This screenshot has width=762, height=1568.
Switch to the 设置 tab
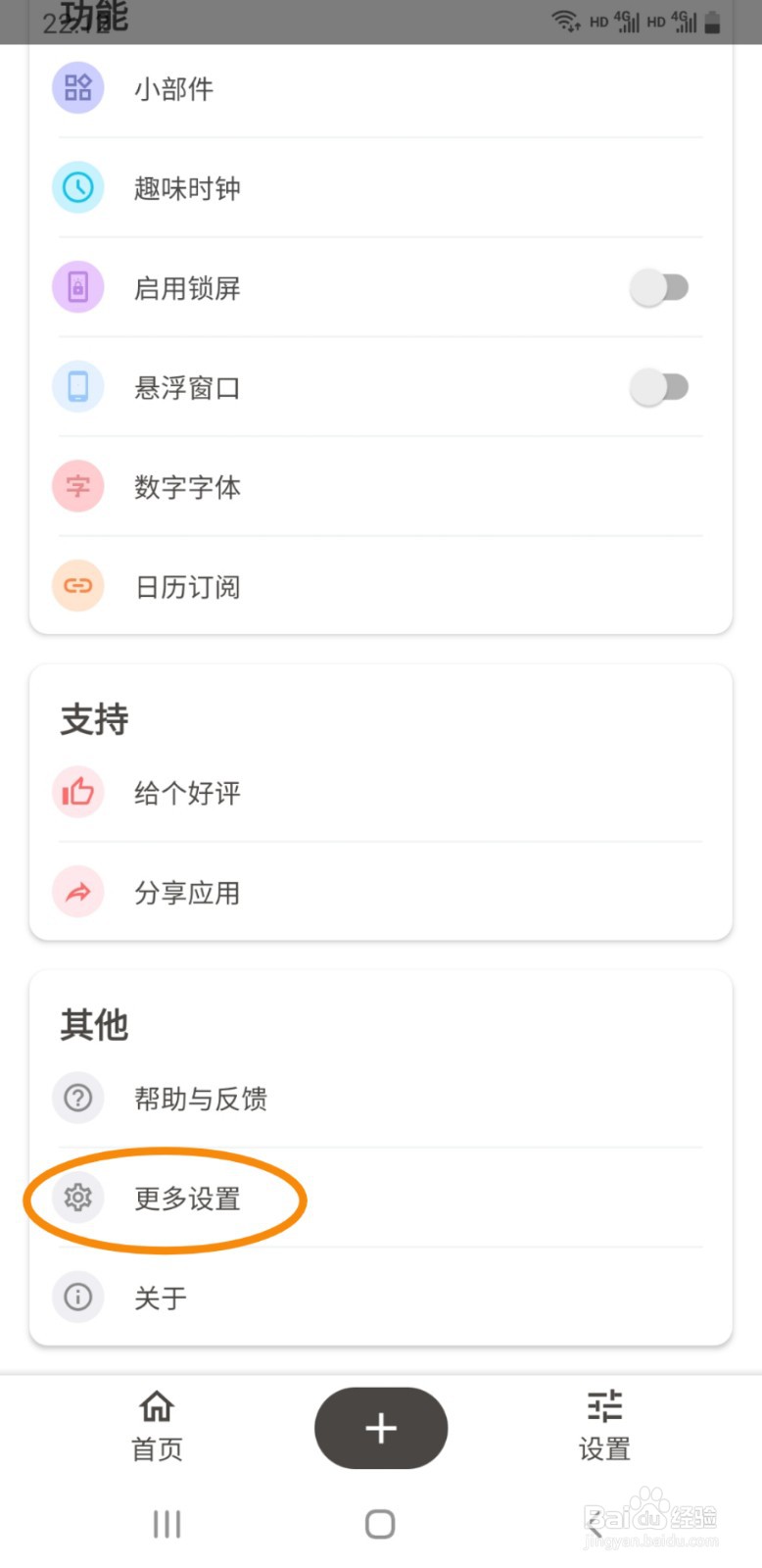(x=604, y=1427)
